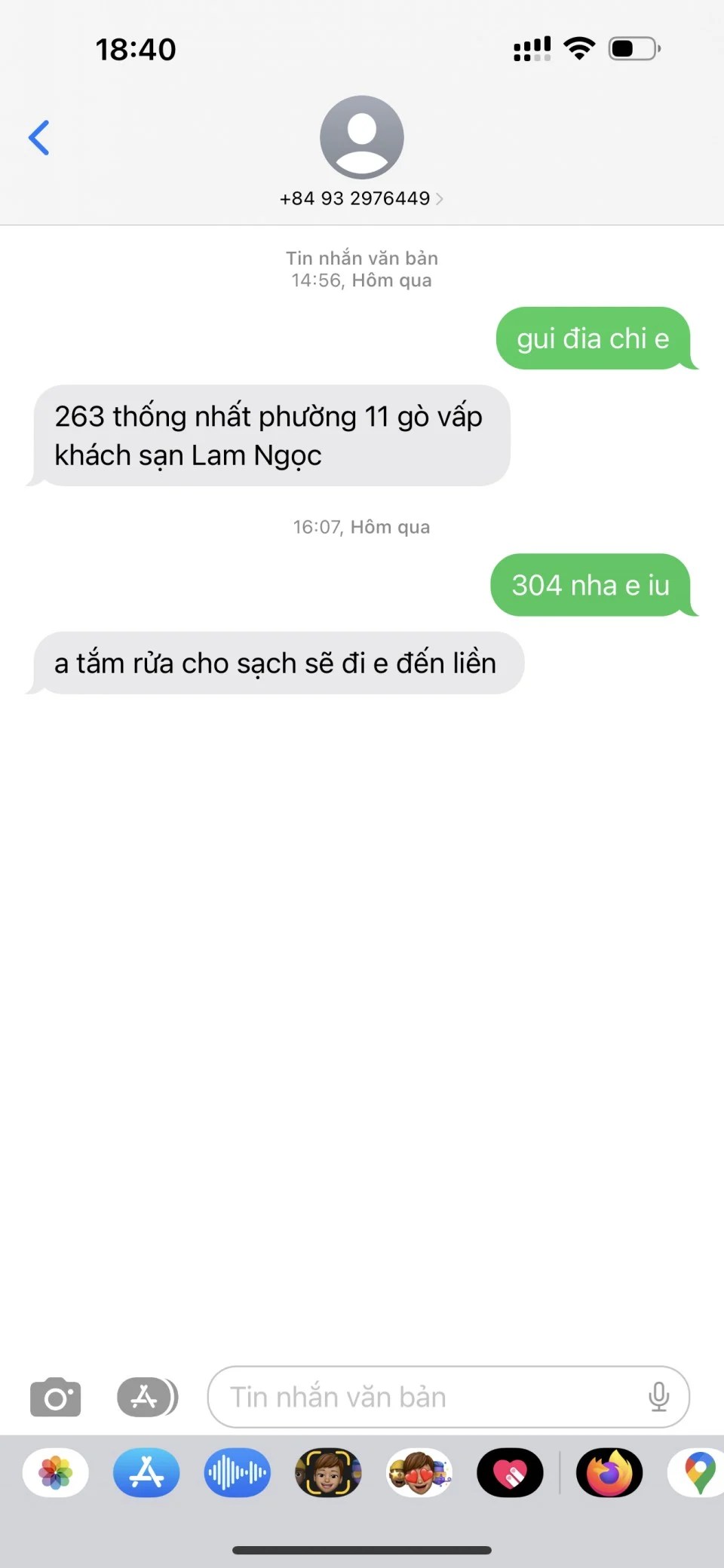This screenshot has width=724, height=1568.
Task: Open the camera to attach a photo
Action: (x=55, y=1397)
